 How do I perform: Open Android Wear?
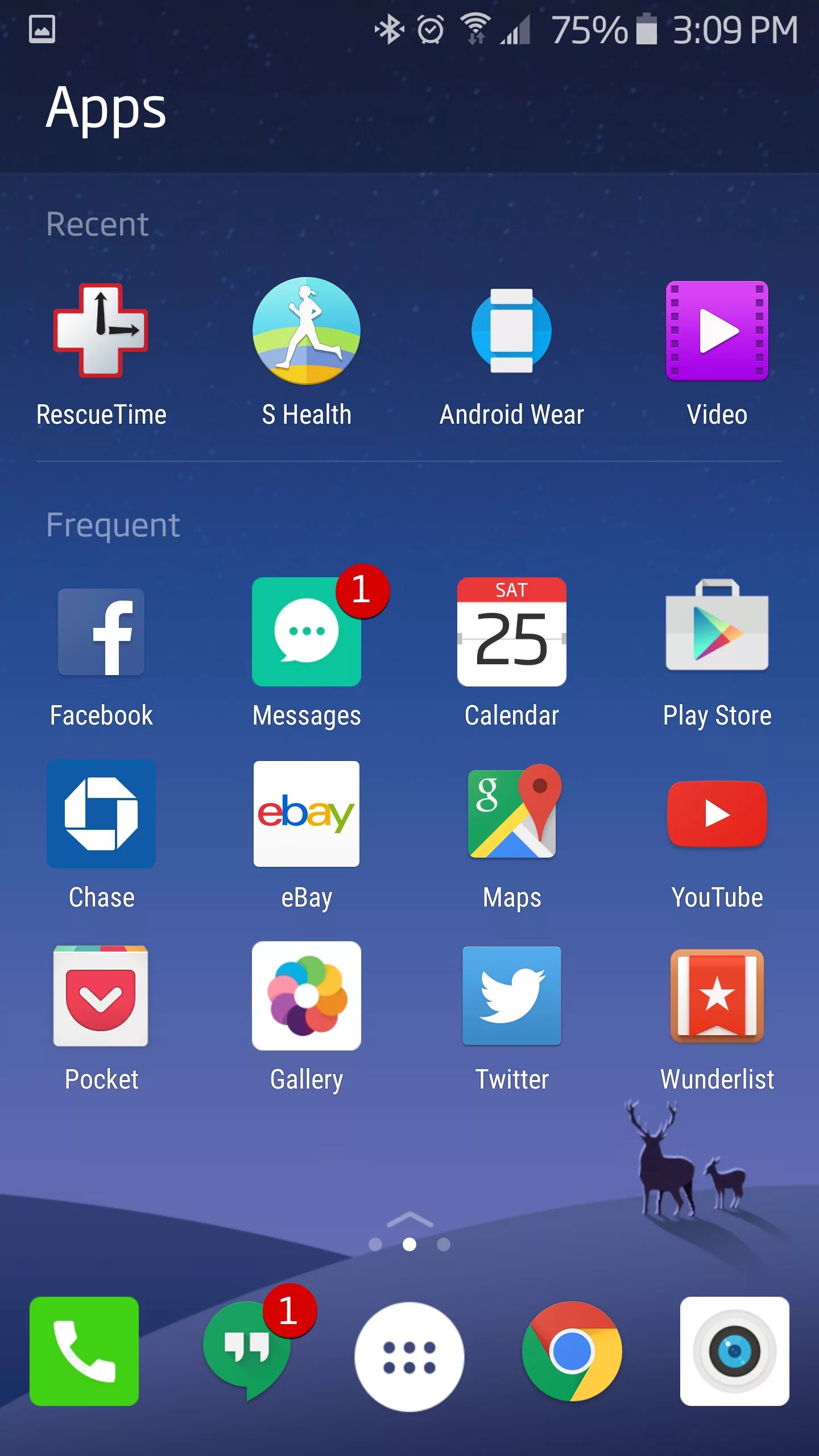pos(511,330)
